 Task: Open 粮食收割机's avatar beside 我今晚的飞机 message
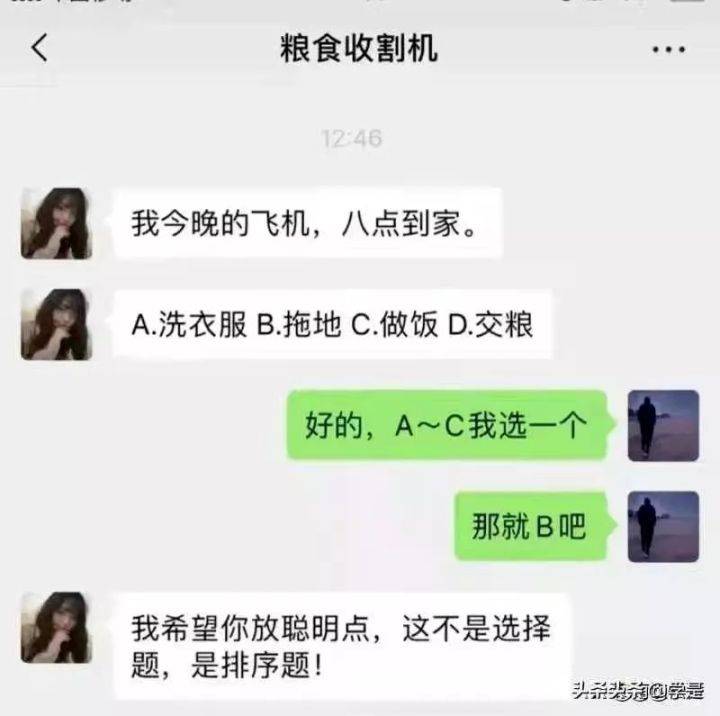[x=57, y=223]
